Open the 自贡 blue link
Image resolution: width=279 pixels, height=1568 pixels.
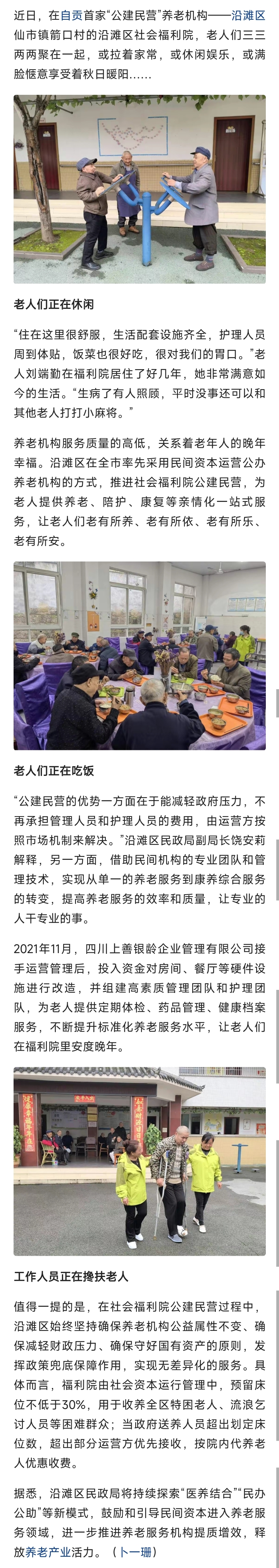pyautogui.click(x=71, y=16)
